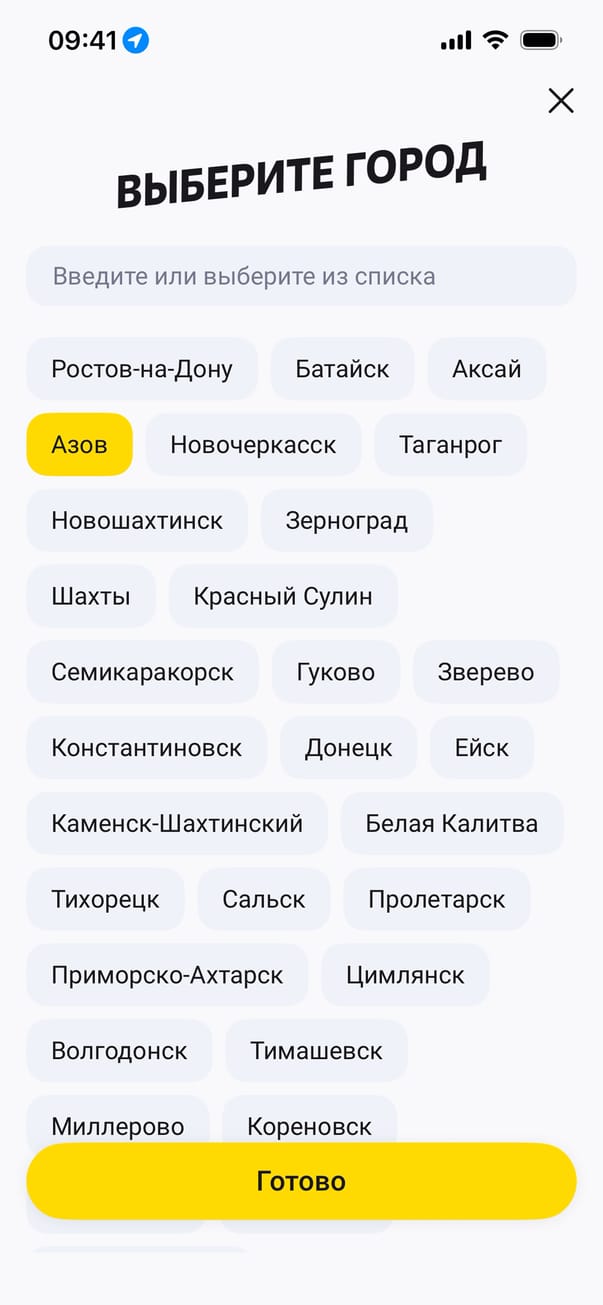Close the city selection screen

pos(561,101)
